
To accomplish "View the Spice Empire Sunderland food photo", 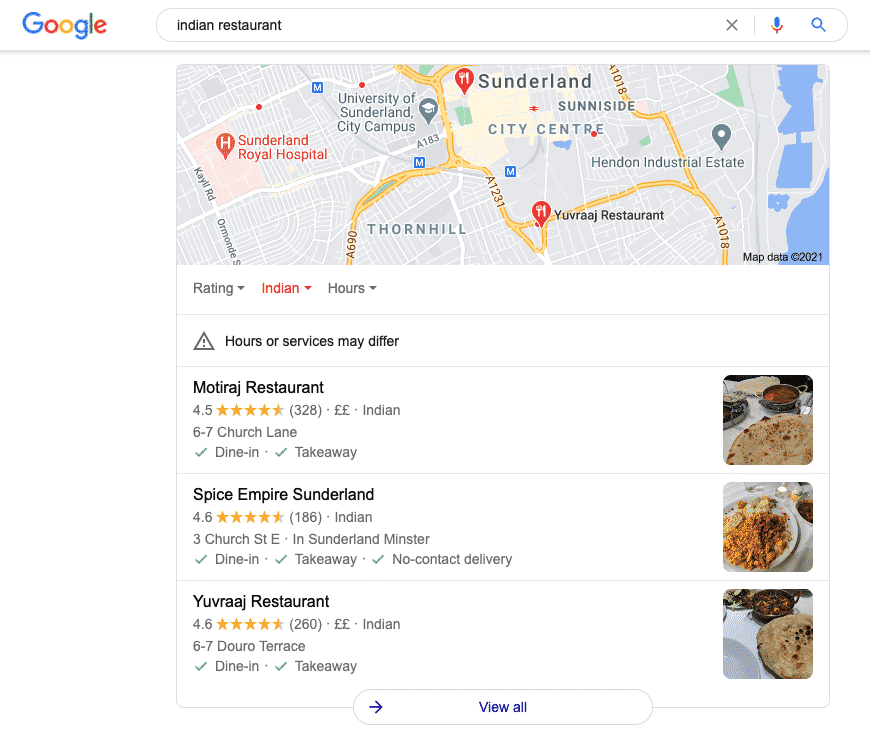I will (767, 527).
